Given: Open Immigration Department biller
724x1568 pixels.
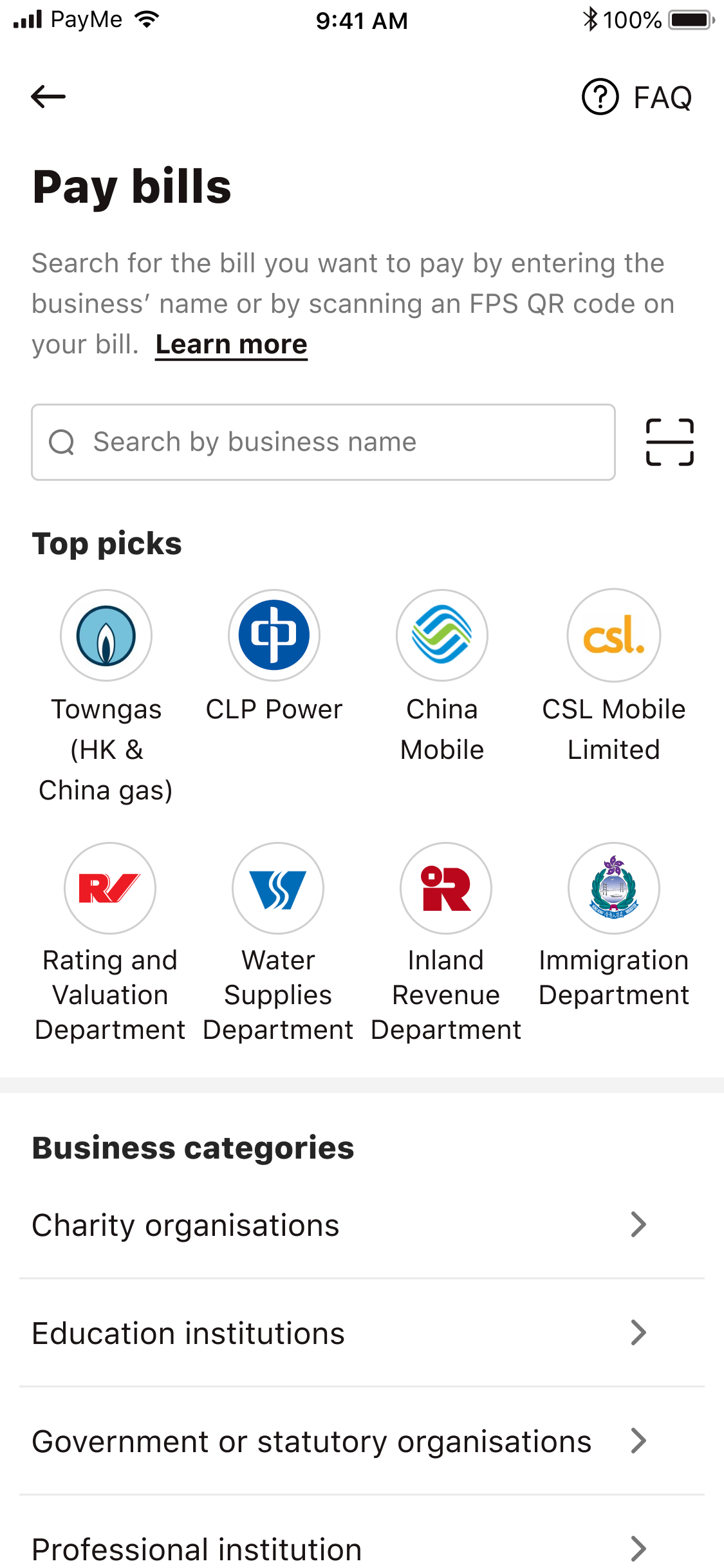Looking at the screenshot, I should (614, 926).
